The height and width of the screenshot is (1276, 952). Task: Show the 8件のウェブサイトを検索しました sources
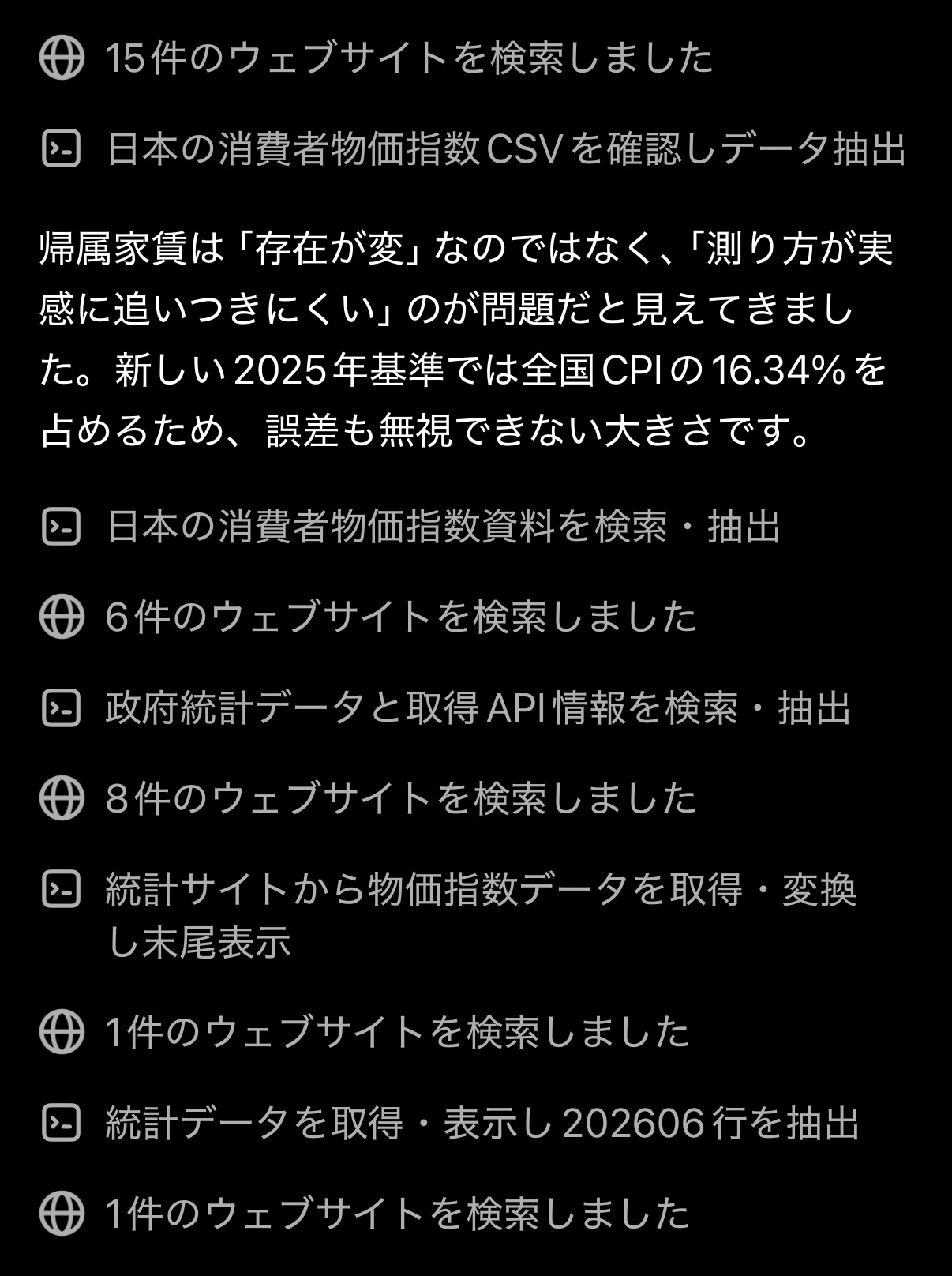367,798
